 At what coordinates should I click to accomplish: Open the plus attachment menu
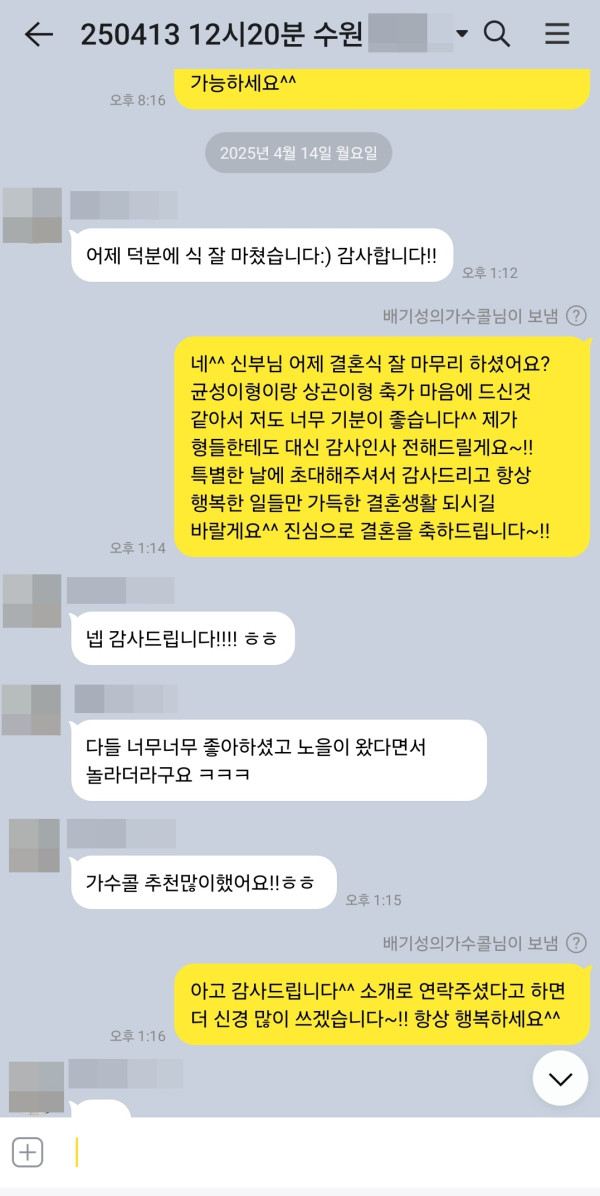28,1152
